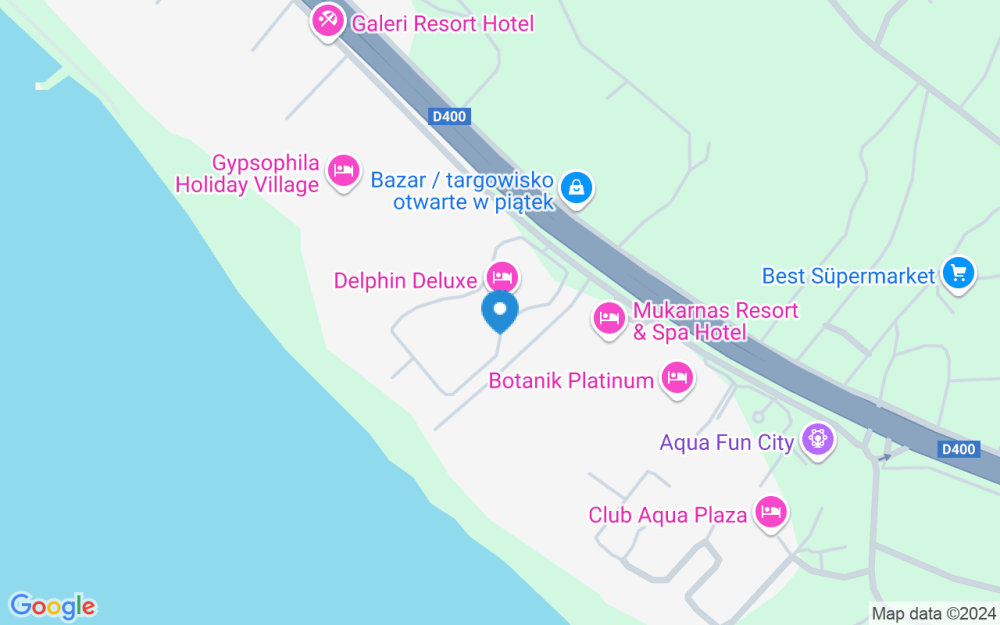Select the Best Süpermarket cart marker
The height and width of the screenshot is (625, 1000).
pos(958,272)
